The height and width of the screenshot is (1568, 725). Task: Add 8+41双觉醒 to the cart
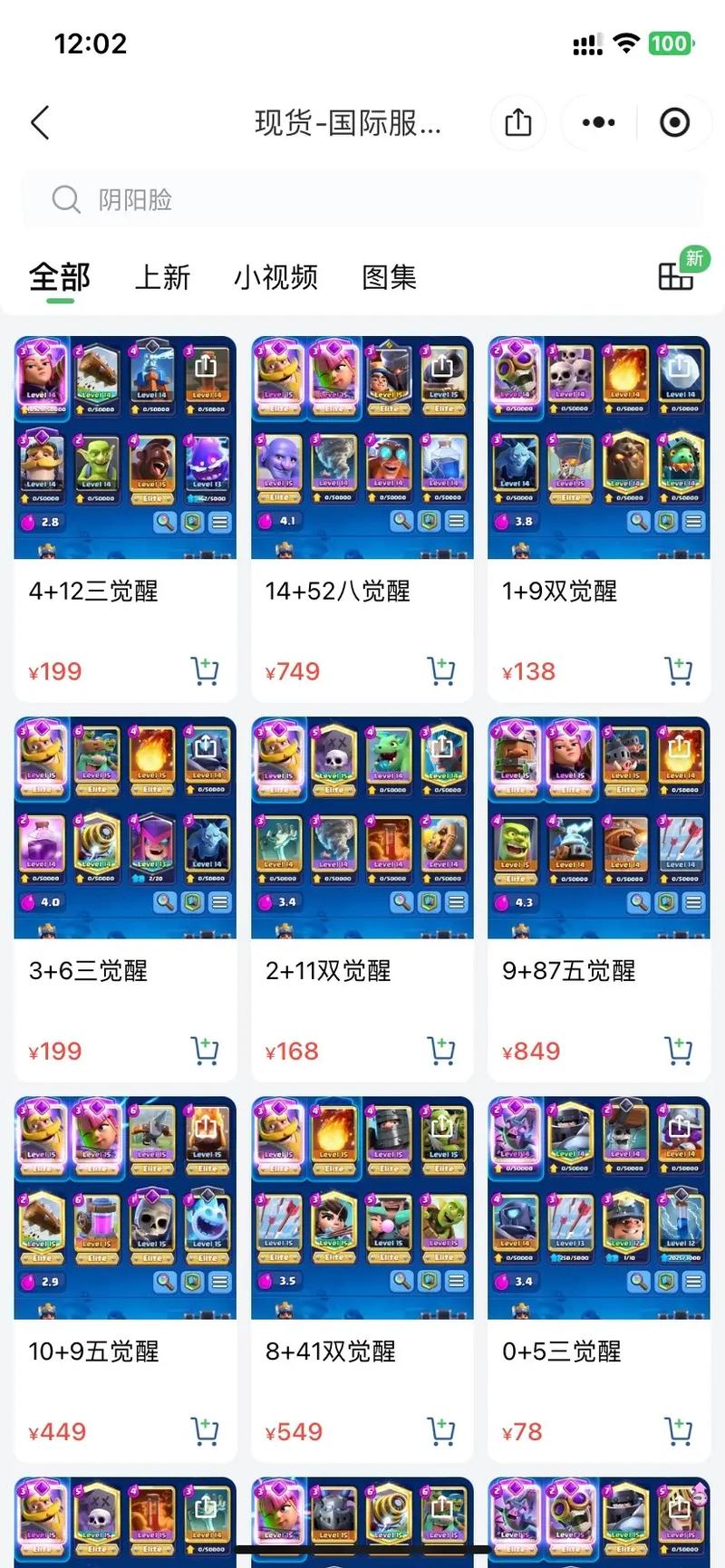click(440, 1431)
